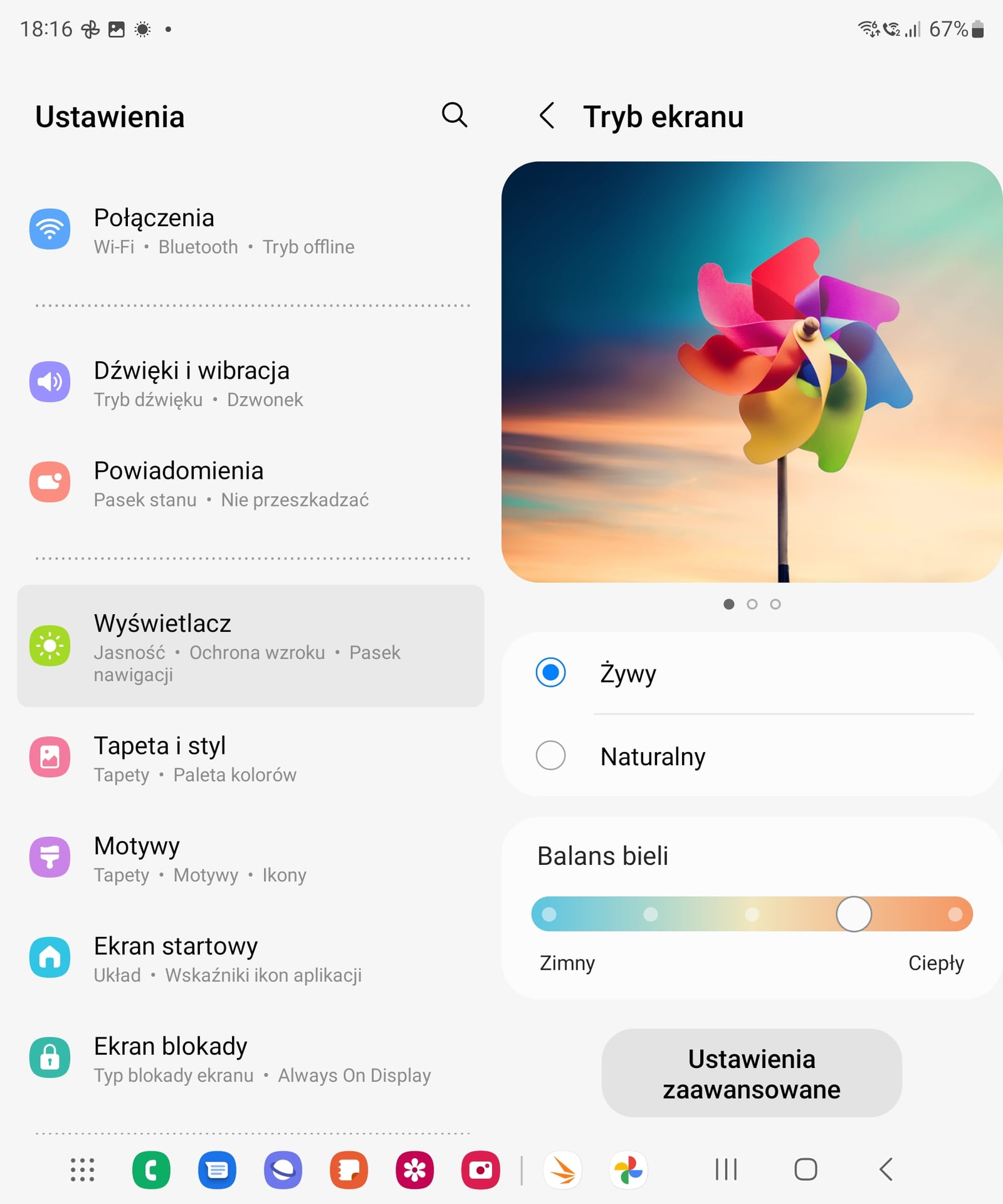Set white balance to the coldest point
The width and height of the screenshot is (1003, 1204).
pyautogui.click(x=549, y=914)
